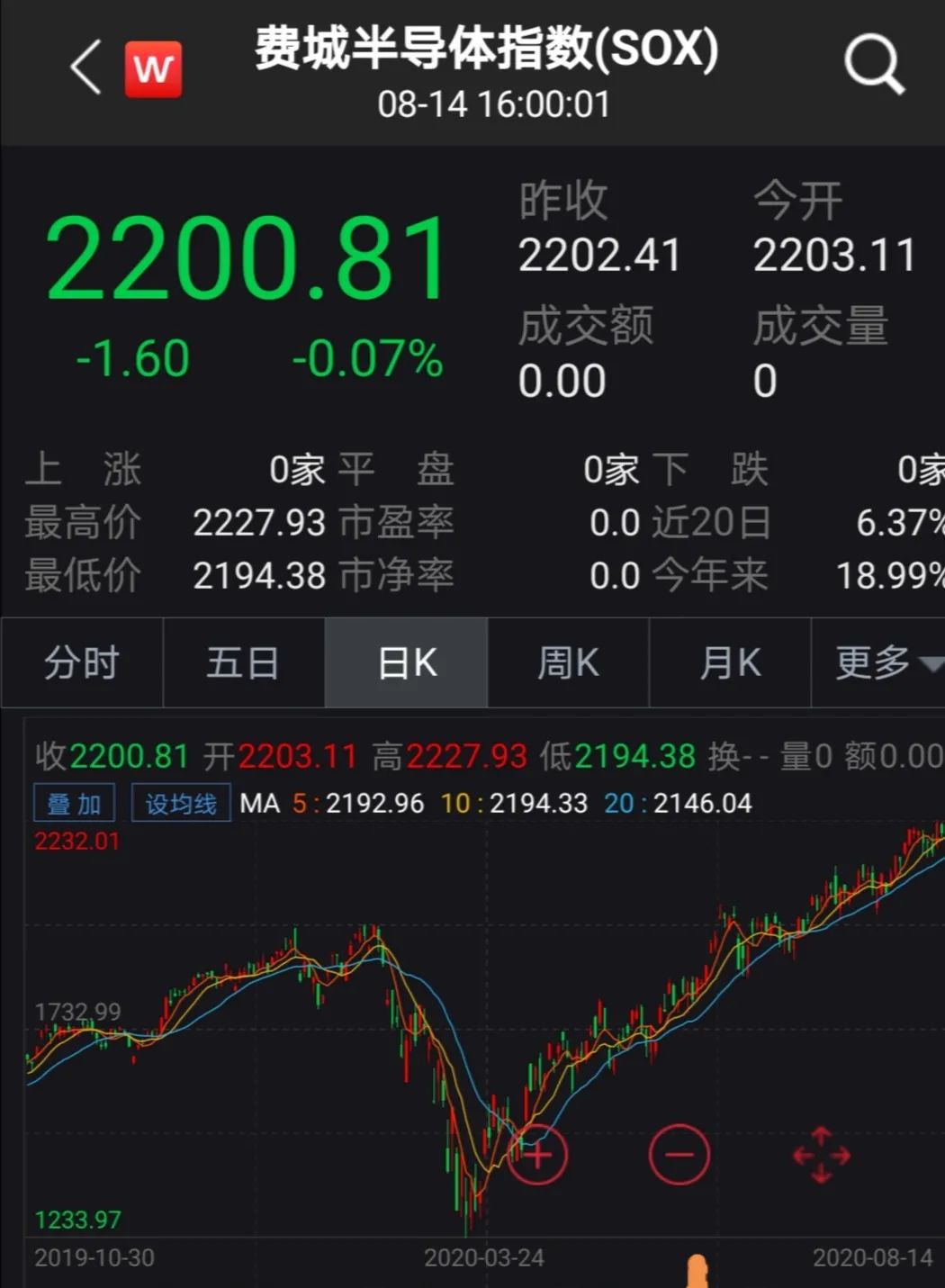Switch to the 五日 chart tab
The height and width of the screenshot is (1288, 945).
point(243,663)
